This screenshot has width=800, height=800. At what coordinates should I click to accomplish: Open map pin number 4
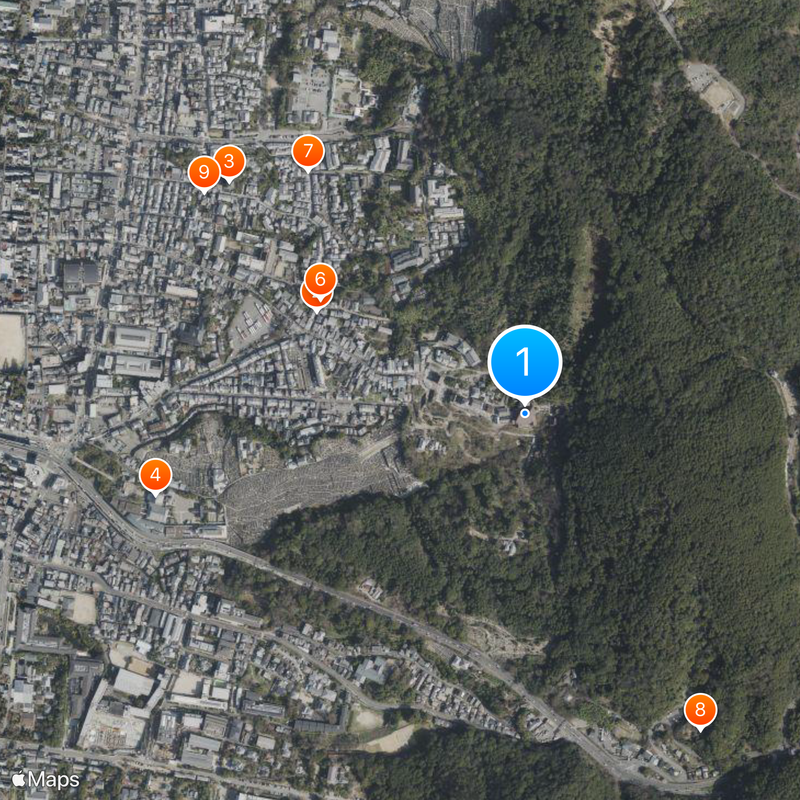(x=155, y=474)
